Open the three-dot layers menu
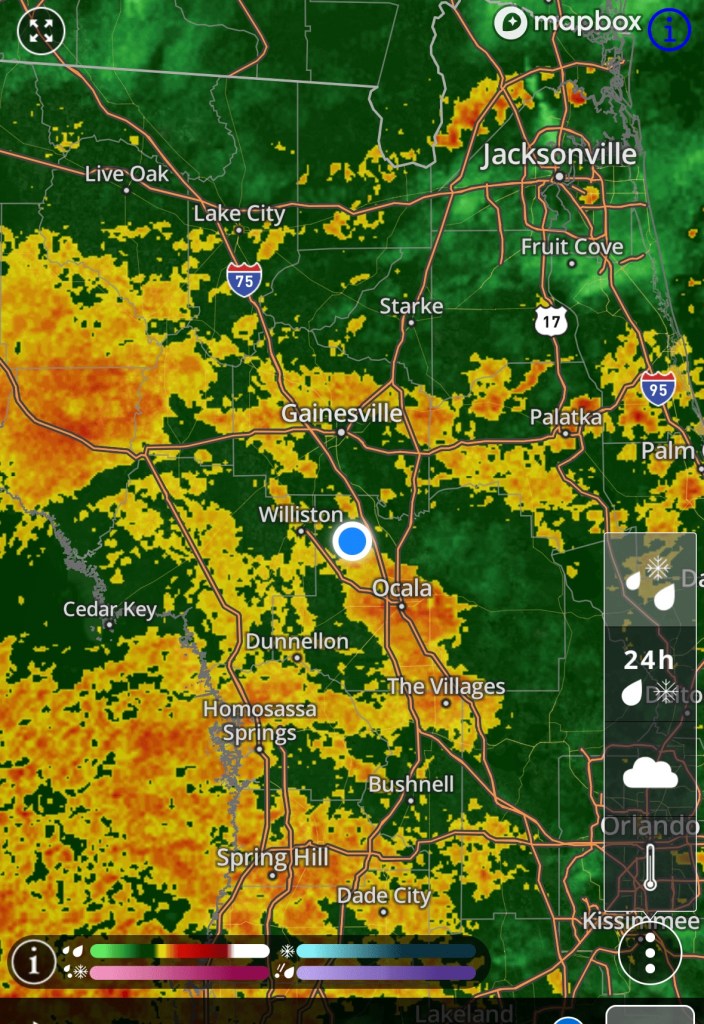This screenshot has height=1024, width=704. point(650,954)
